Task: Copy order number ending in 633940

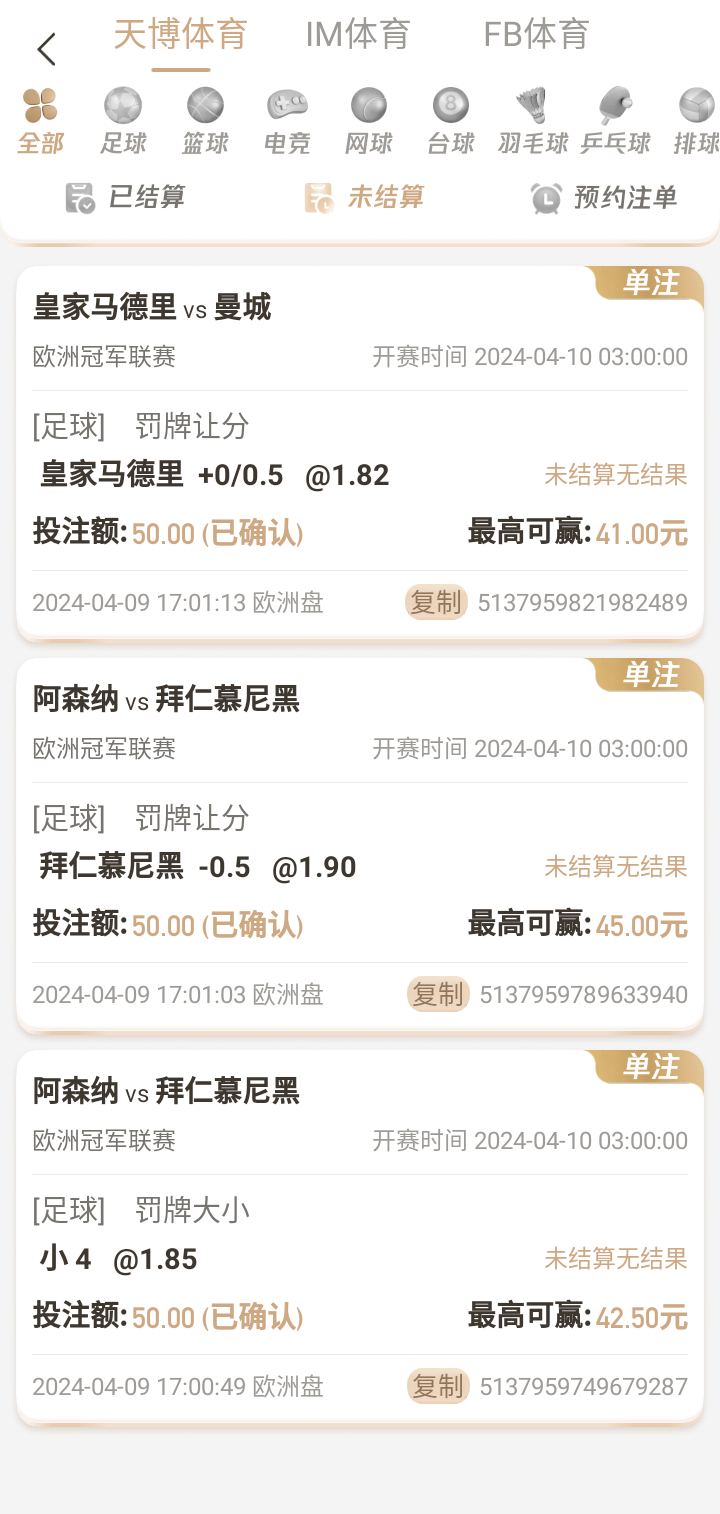Action: (438, 994)
